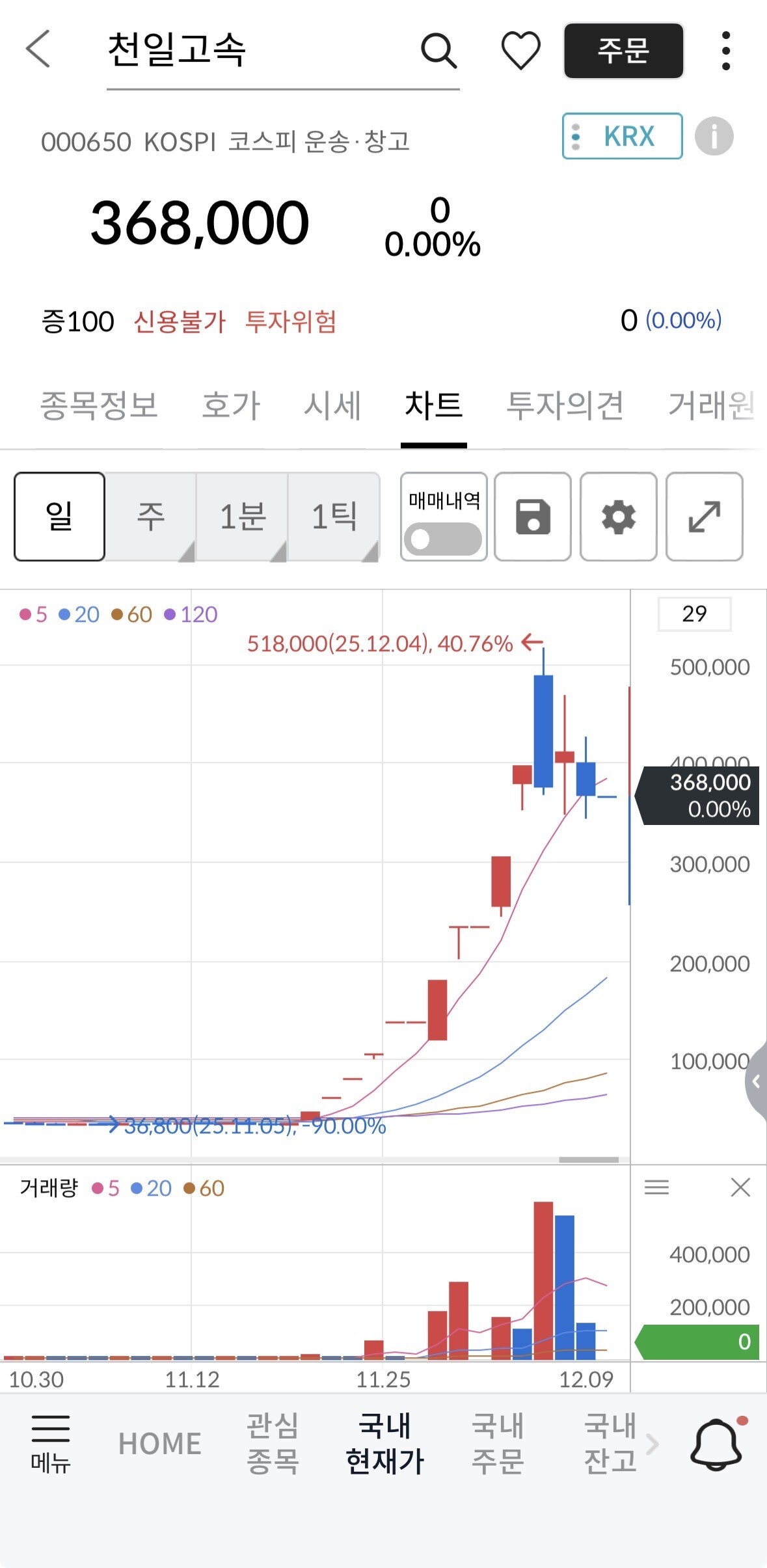Save the chart with the disk icon
Viewport: 767px width, 1568px height.
pyautogui.click(x=533, y=517)
